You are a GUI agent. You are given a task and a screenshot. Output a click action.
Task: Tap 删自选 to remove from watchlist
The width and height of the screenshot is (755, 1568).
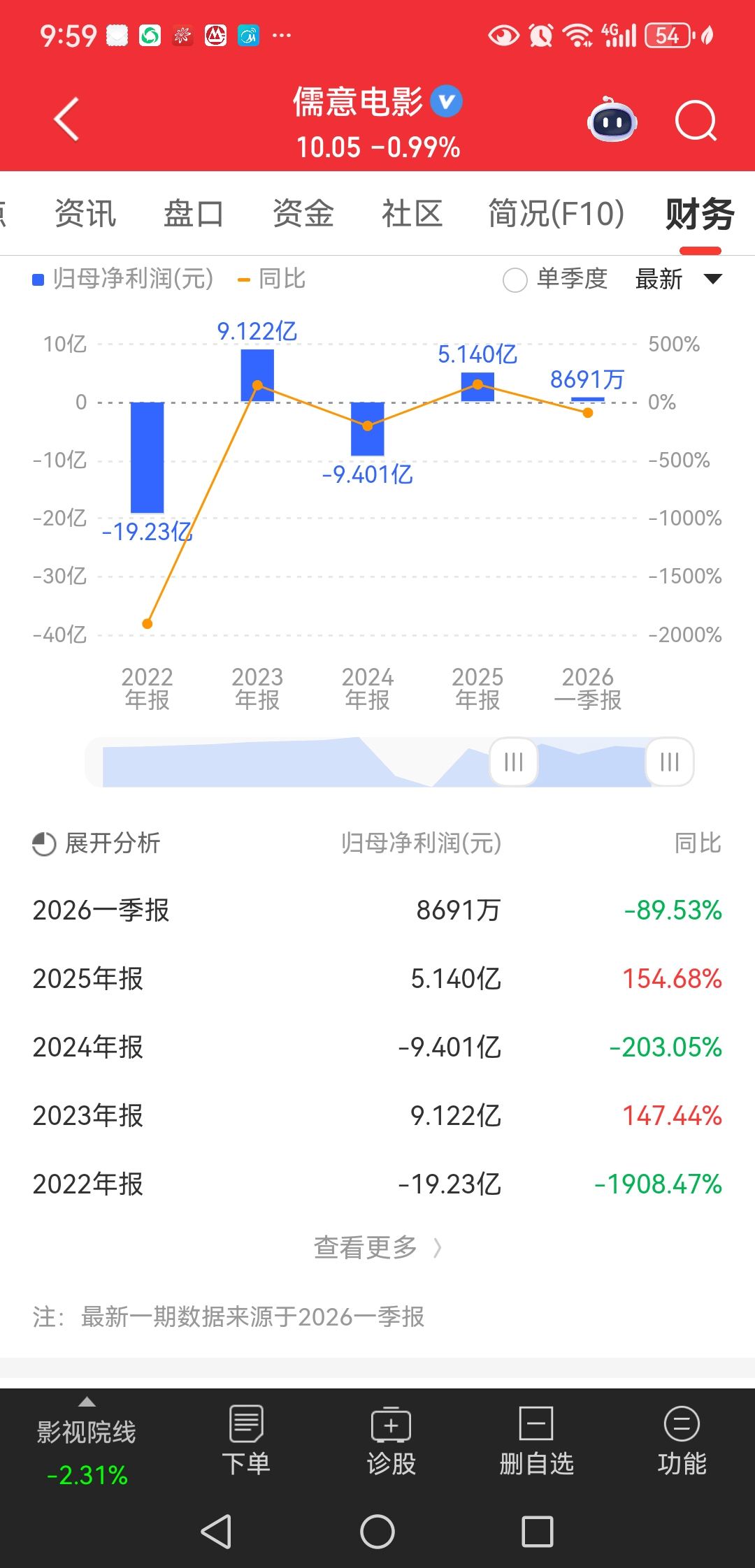(x=536, y=1441)
